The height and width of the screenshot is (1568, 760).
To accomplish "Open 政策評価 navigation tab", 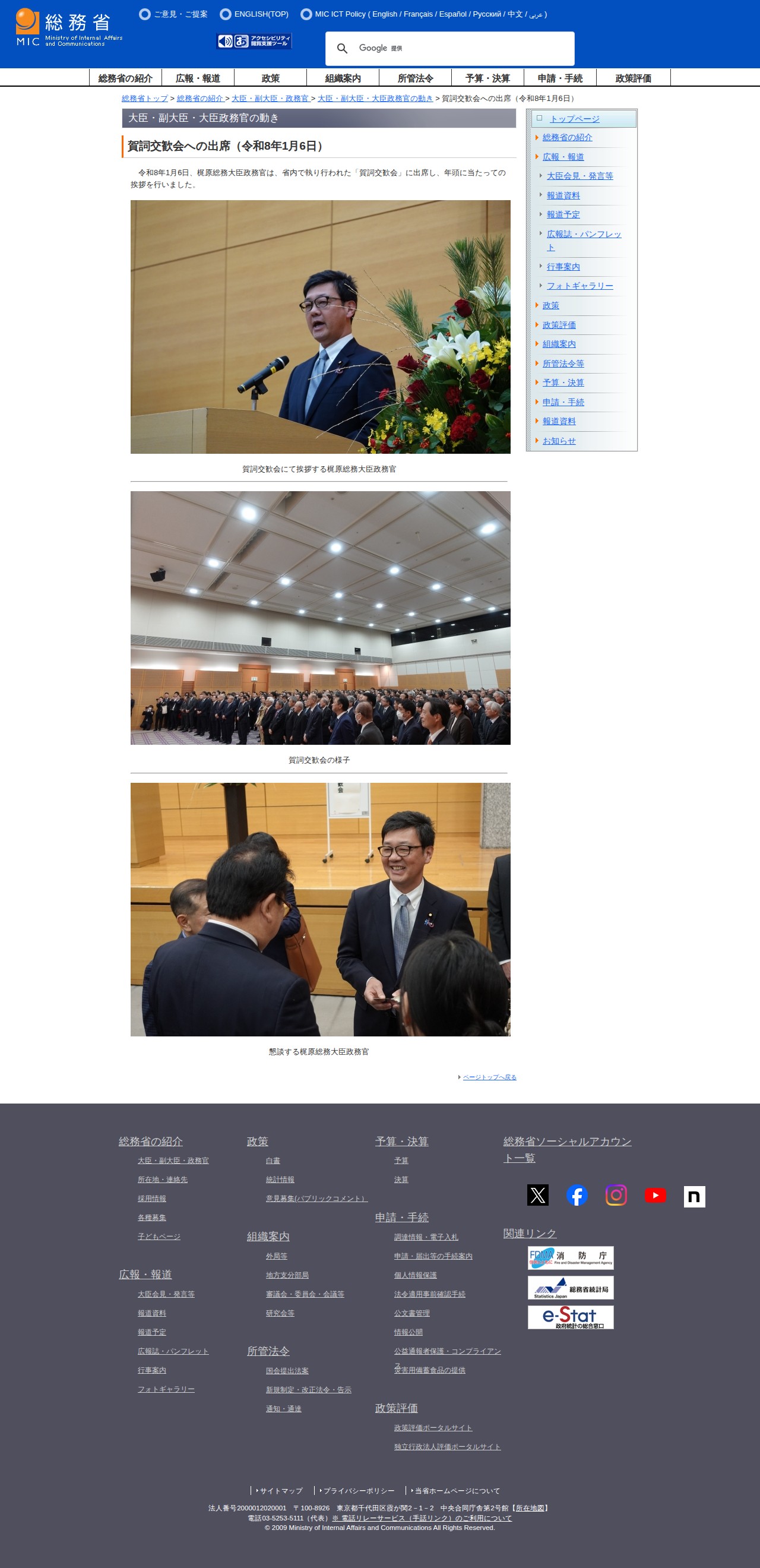I will [x=633, y=78].
